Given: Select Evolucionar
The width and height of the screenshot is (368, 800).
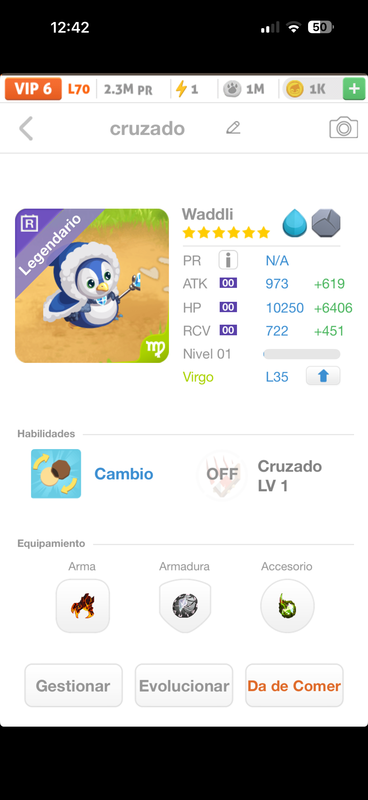Looking at the screenshot, I should [x=184, y=685].
